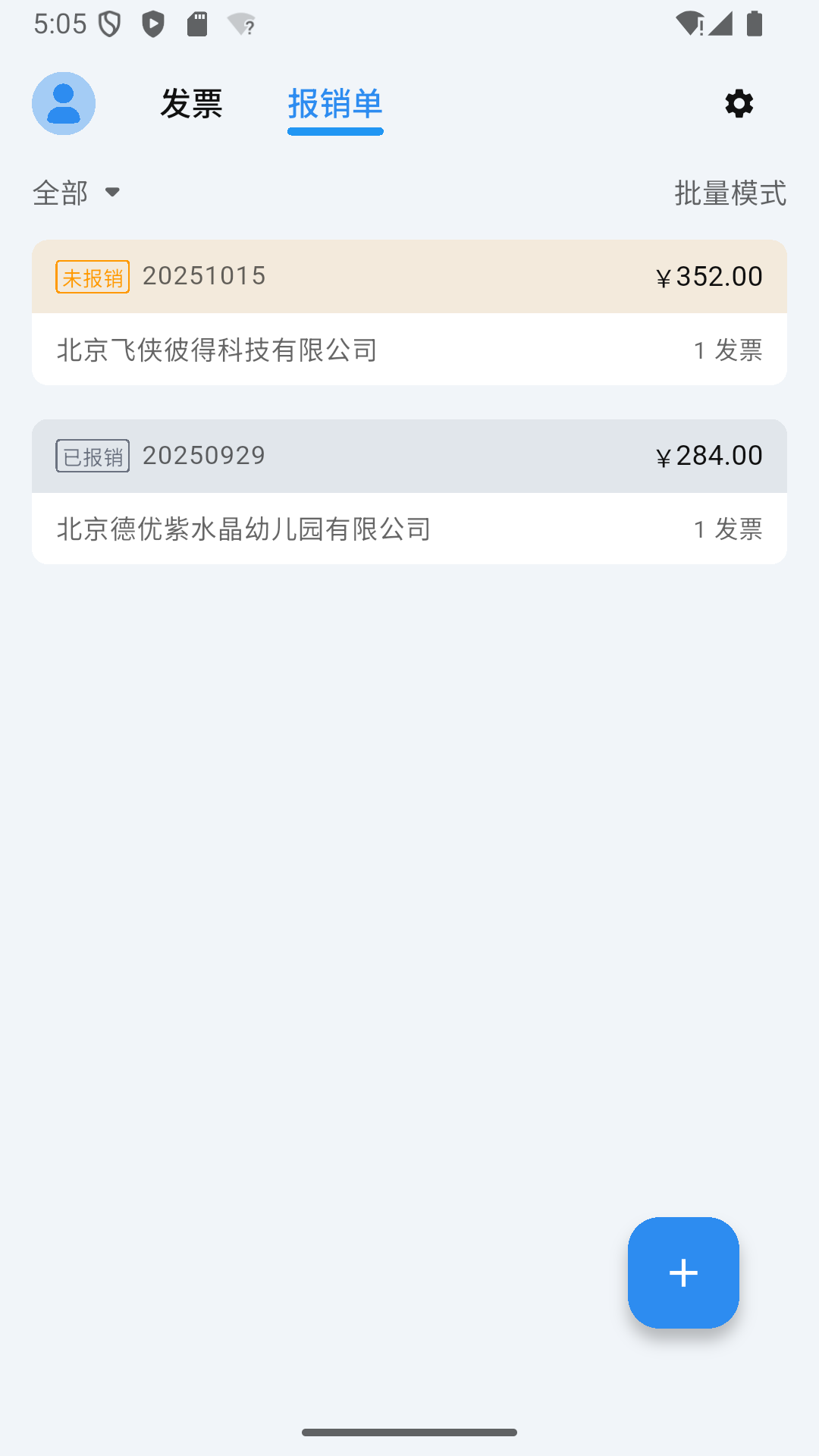This screenshot has width=819, height=1456.
Task: Tap the shield icon in the status bar
Action: pos(109,24)
